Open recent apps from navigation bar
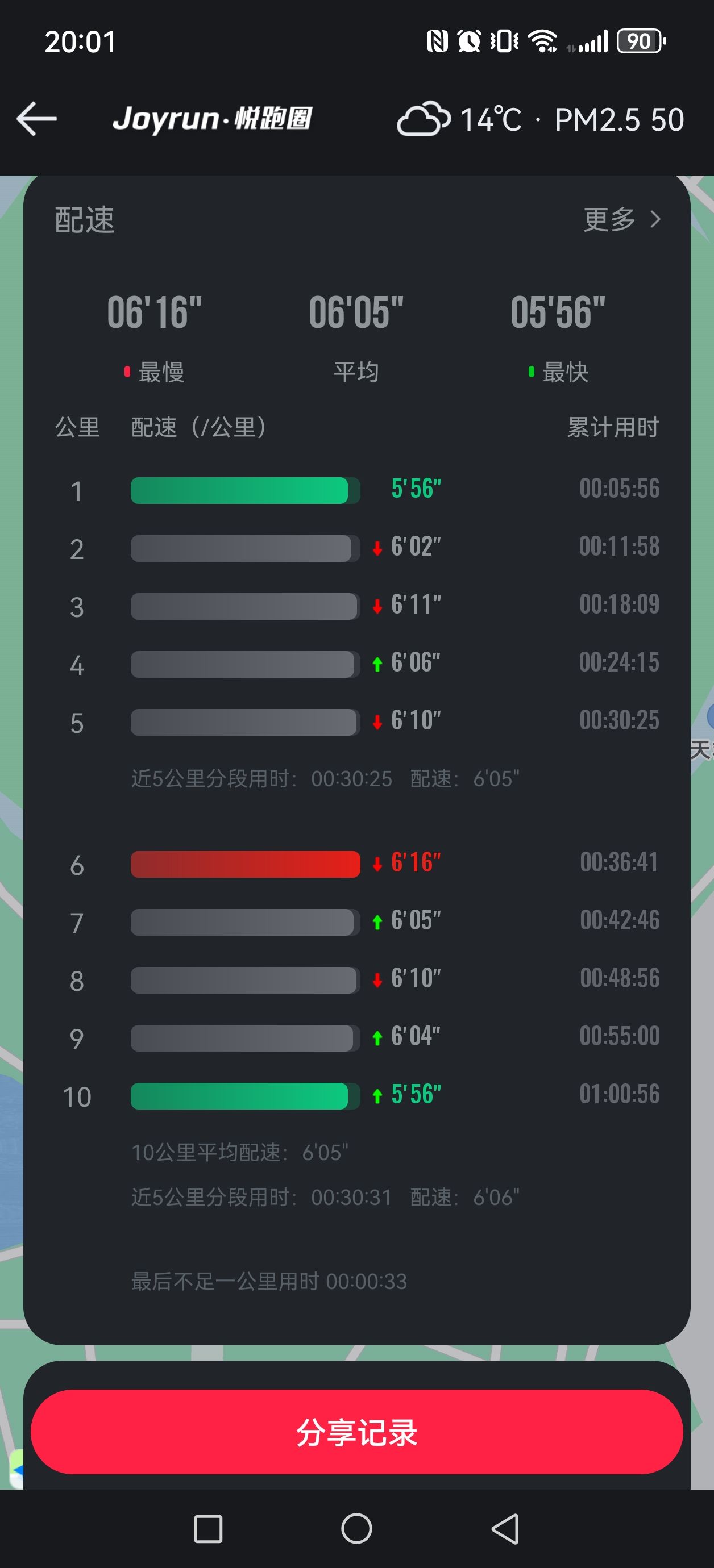This screenshot has width=714, height=1568. 207,1529
